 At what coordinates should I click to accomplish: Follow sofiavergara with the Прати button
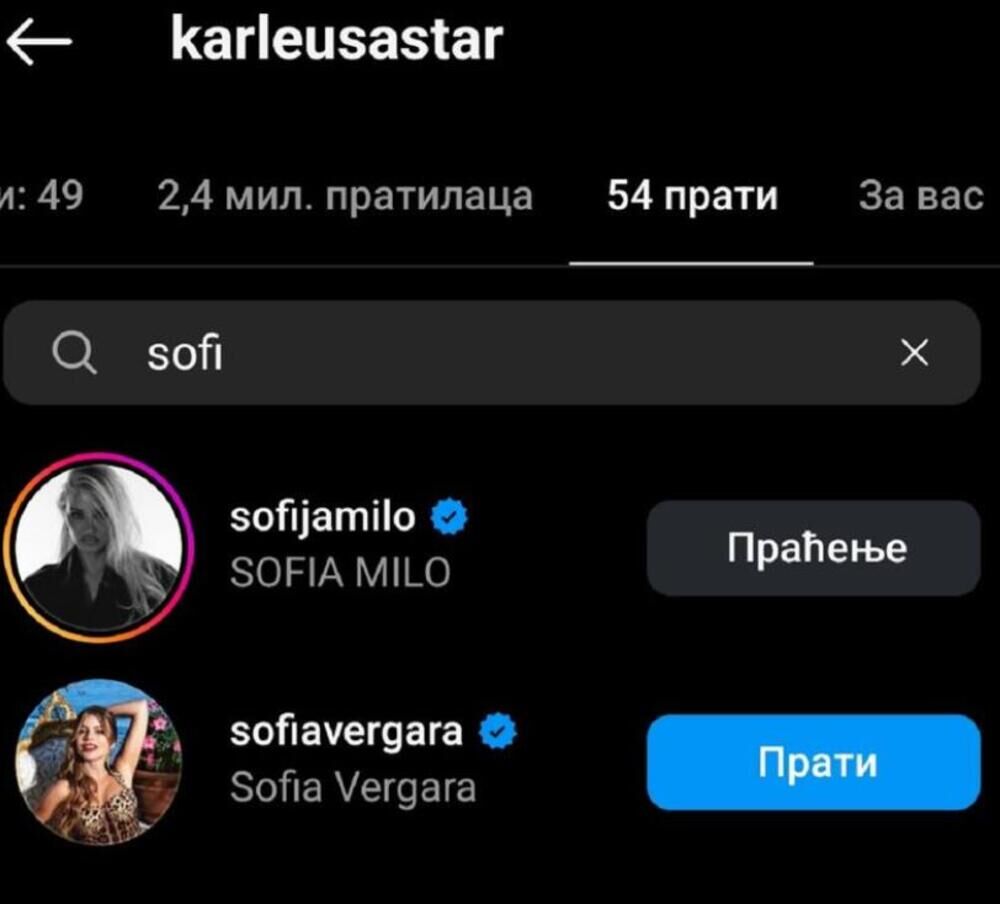point(813,762)
